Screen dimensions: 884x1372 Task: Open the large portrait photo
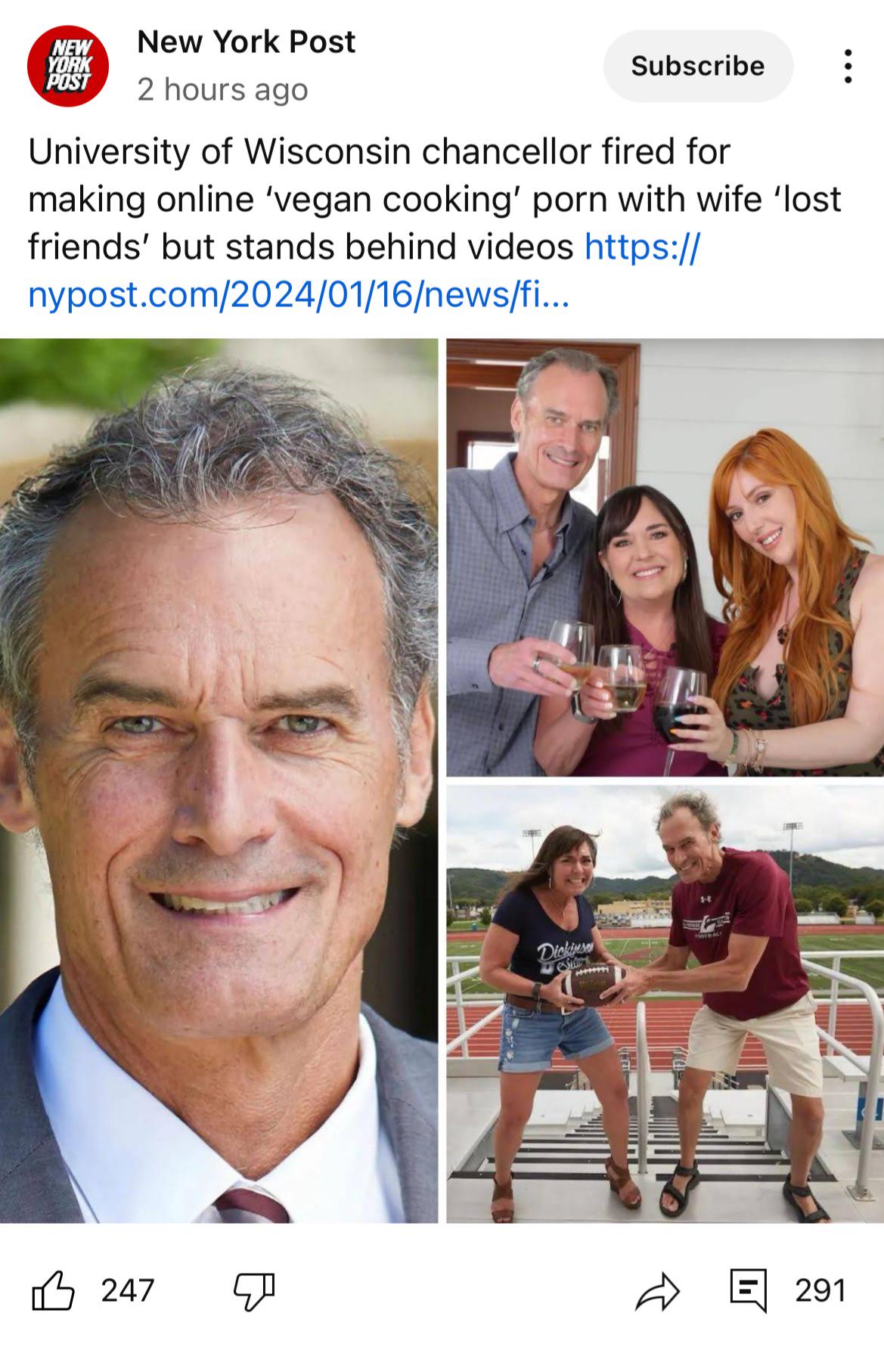point(219,781)
